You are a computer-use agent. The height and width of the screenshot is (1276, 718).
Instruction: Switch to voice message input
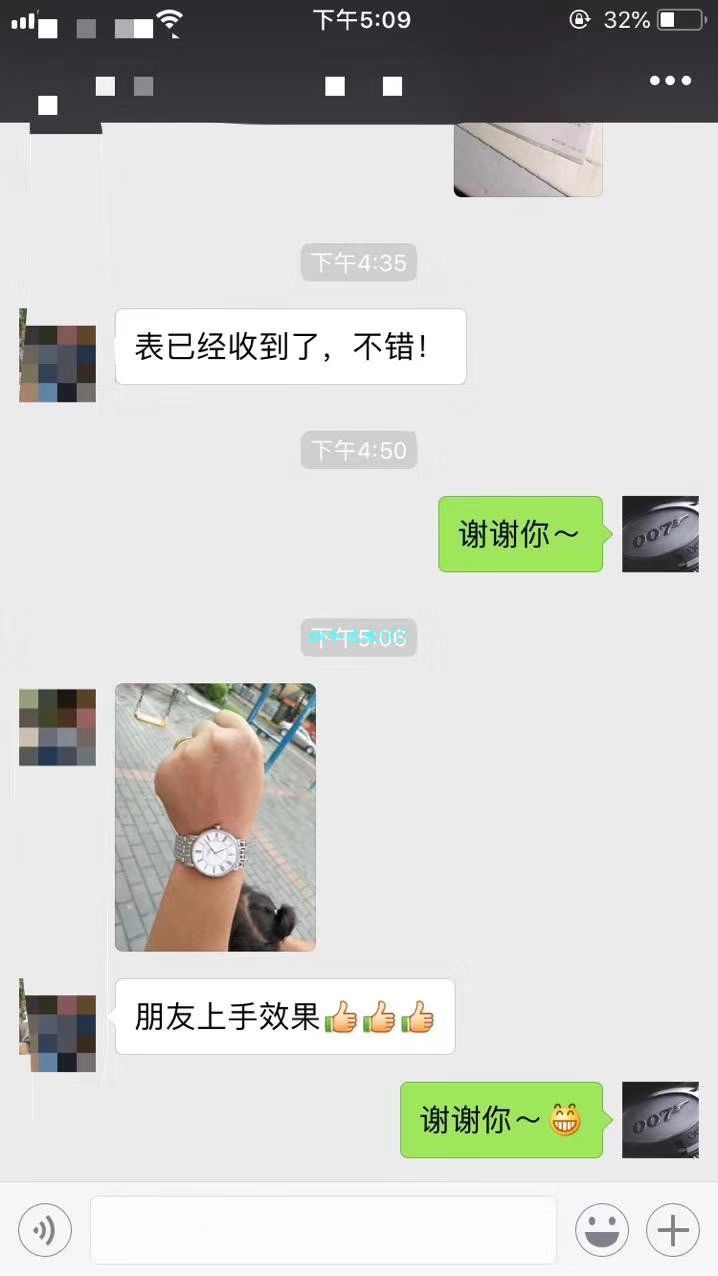[45, 1229]
